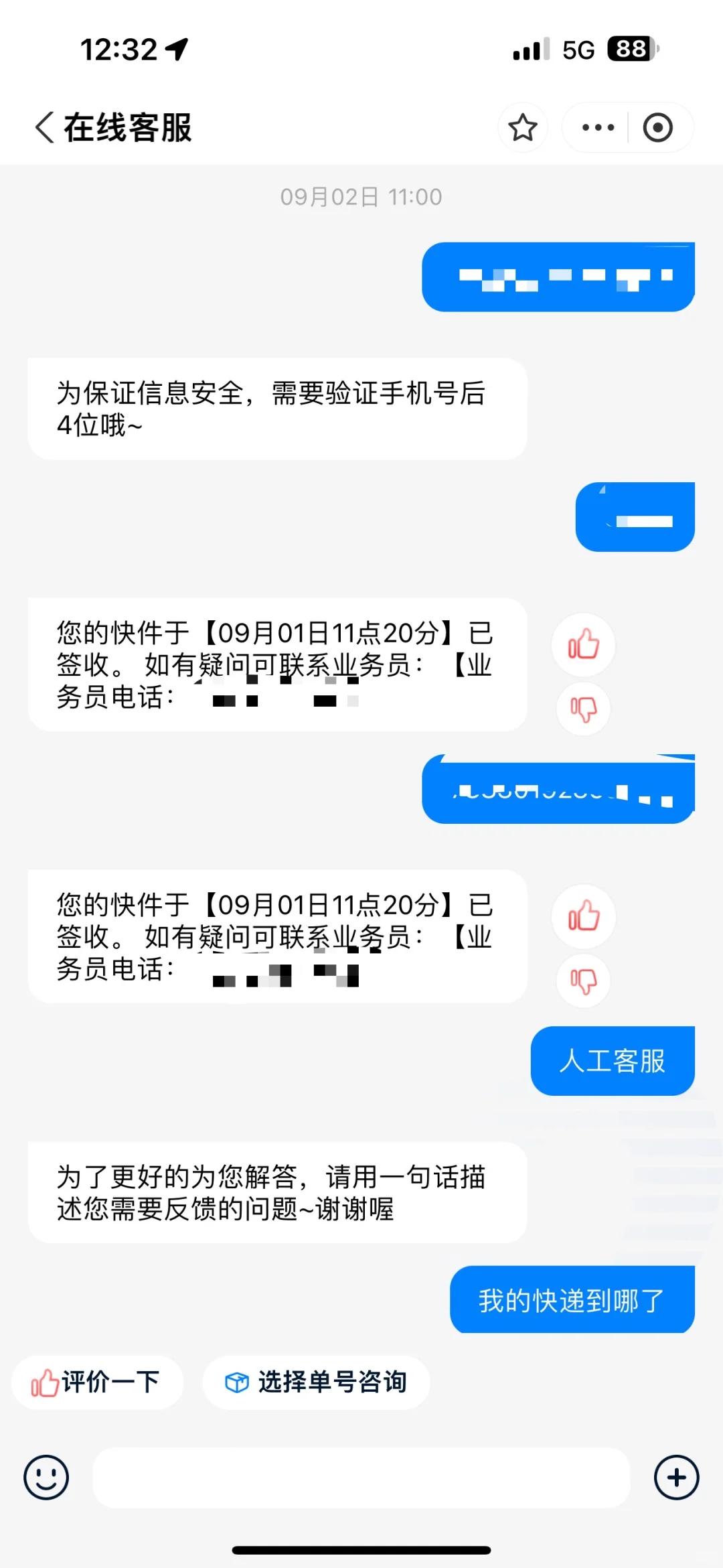The image size is (723, 1568).
Task: Dislike the second 已签收 reply
Action: click(x=583, y=981)
